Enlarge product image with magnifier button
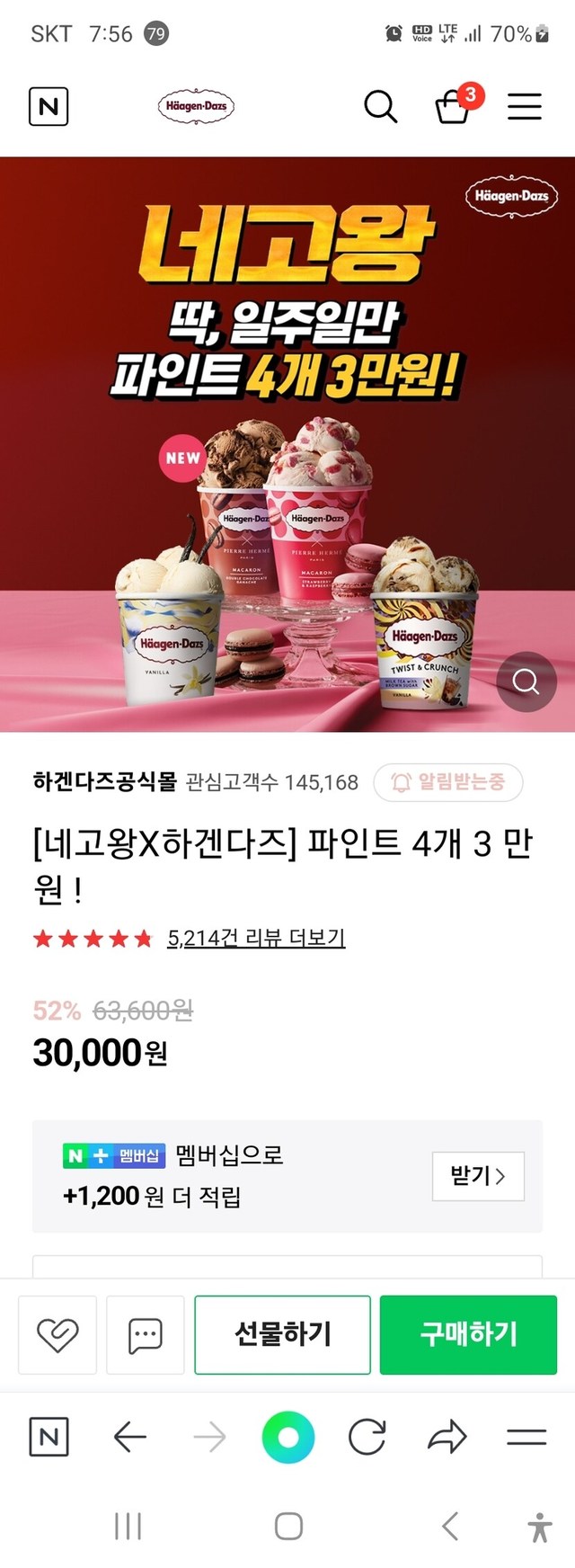575x1568 pixels. [x=526, y=682]
